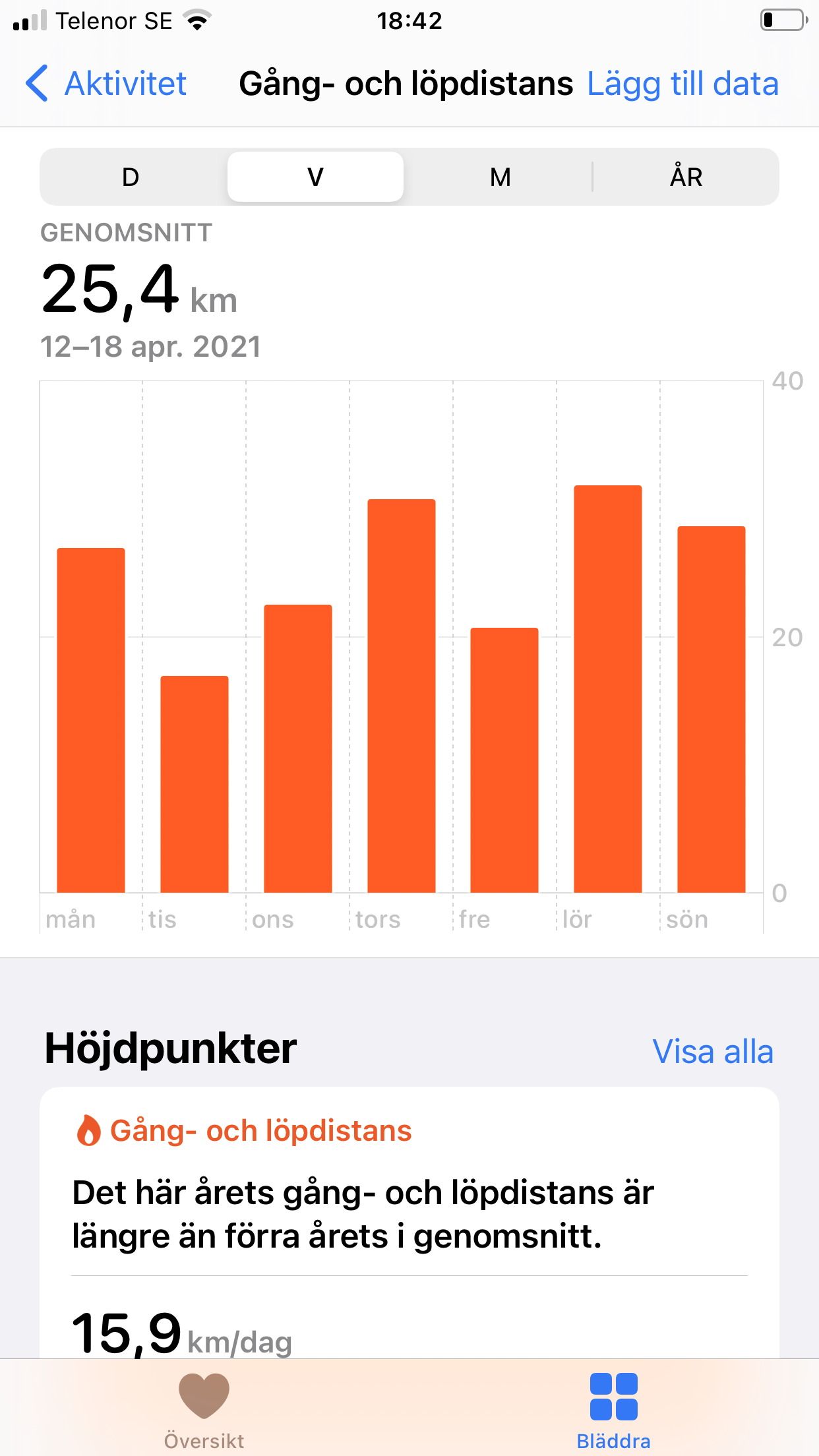Switch to the D day view
Screen dimensions: 819x1456
(x=131, y=177)
